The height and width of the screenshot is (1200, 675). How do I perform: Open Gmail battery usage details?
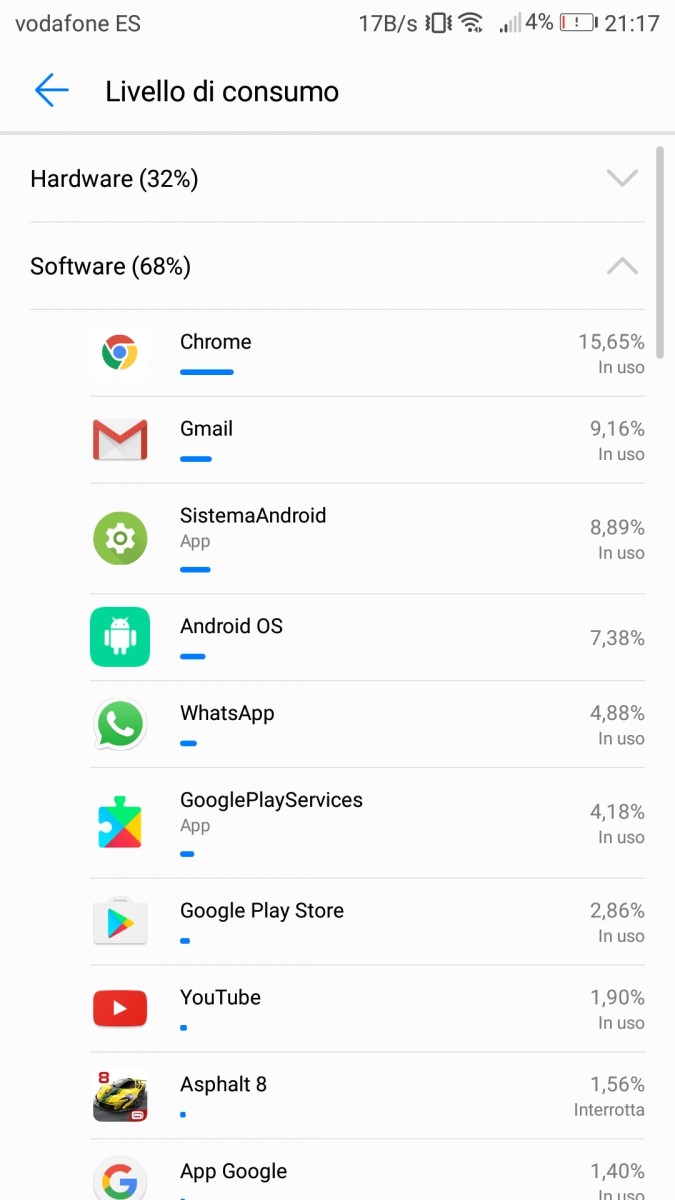366,440
